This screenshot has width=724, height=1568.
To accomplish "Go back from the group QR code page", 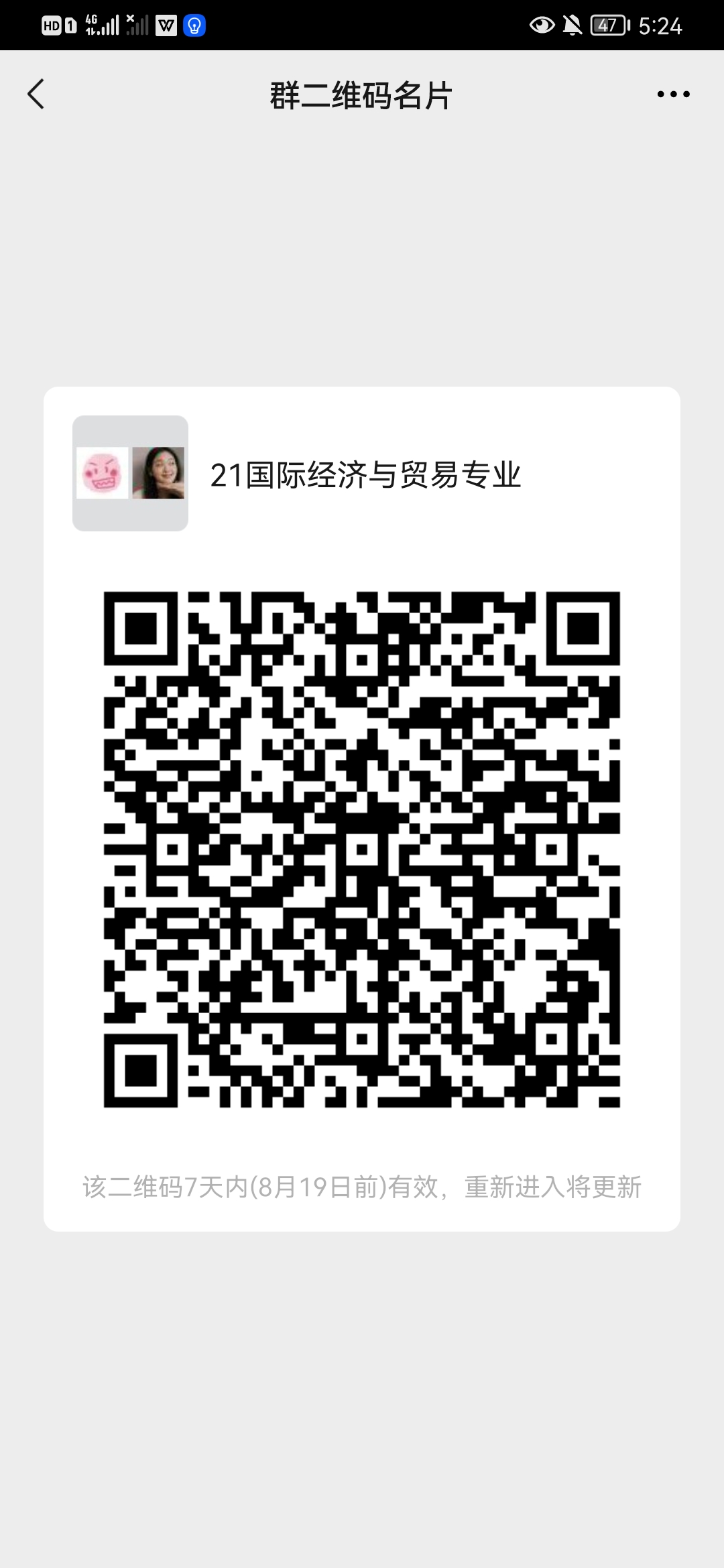I will point(36,94).
